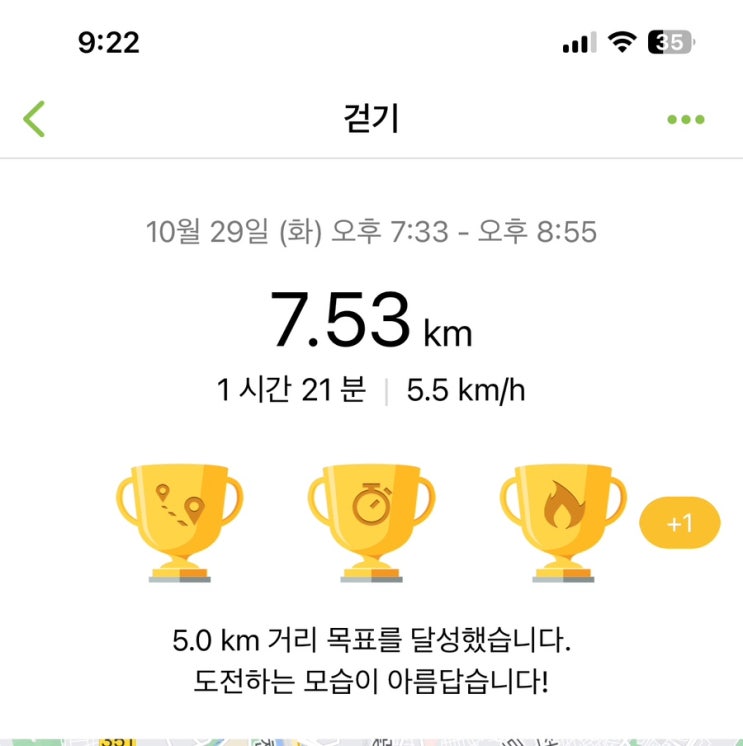Select the distance goal trophy
This screenshot has width=743, height=746.
tap(180, 523)
